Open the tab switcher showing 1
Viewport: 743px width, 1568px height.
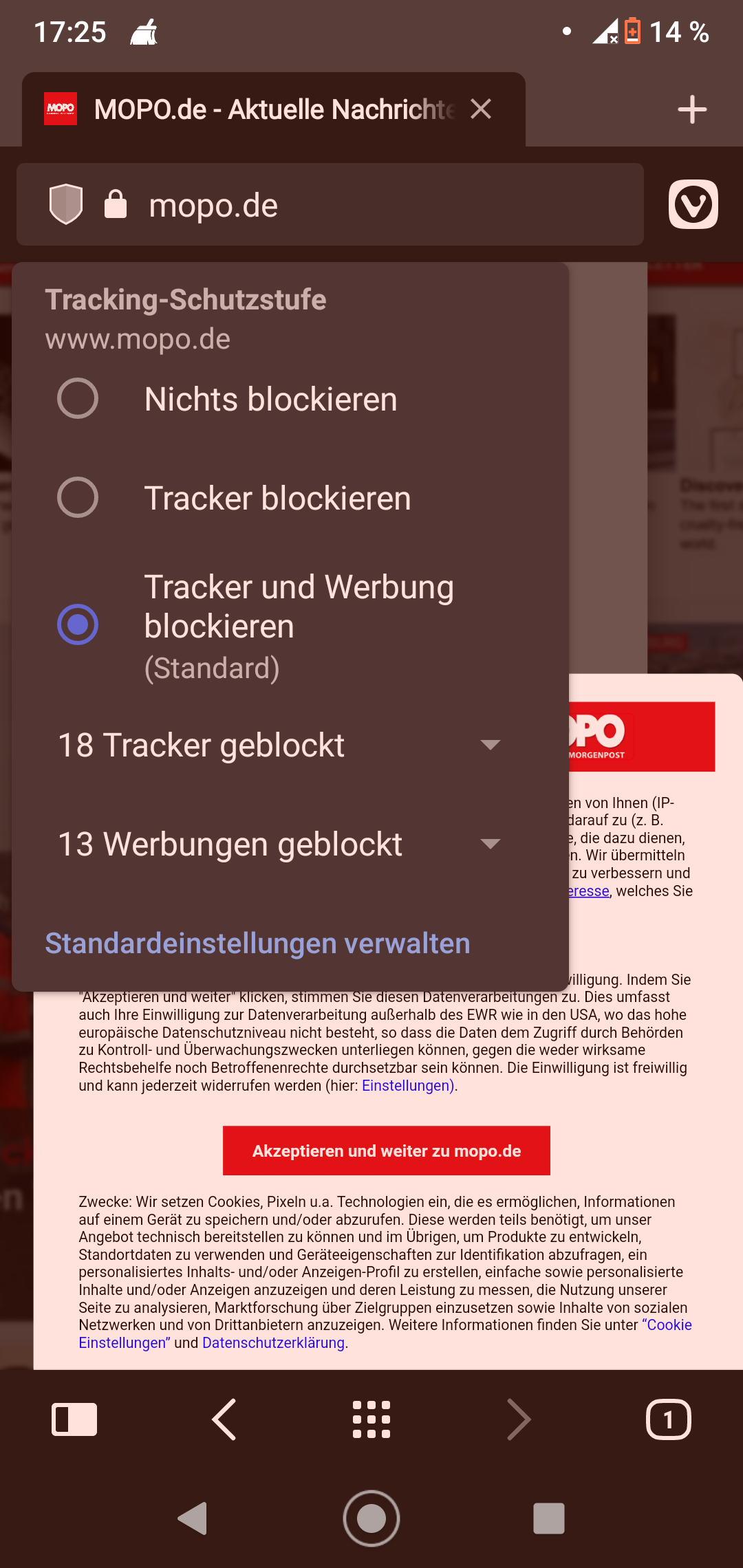tap(668, 1419)
